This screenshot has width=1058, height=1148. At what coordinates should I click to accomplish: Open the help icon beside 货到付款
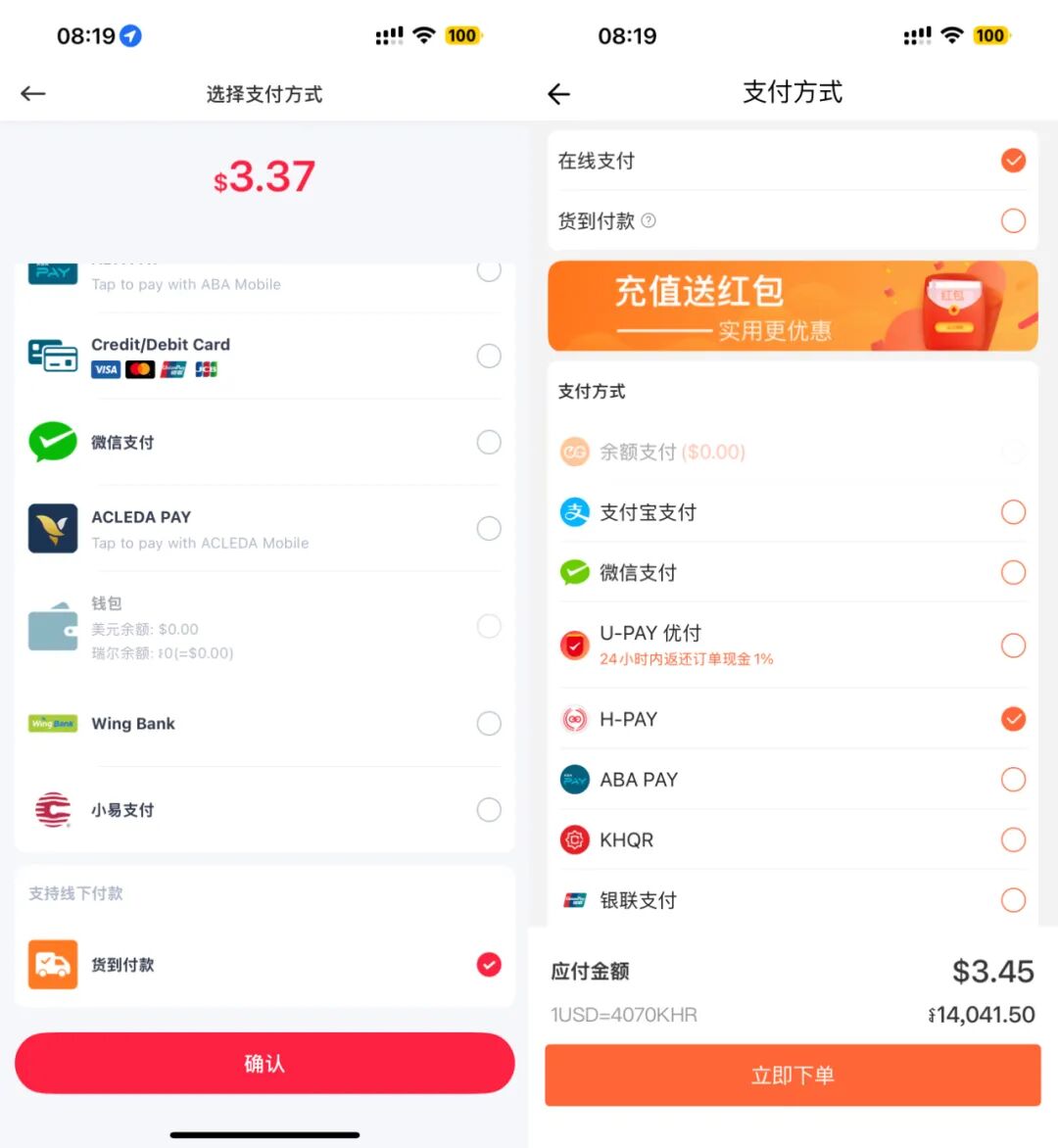point(649,221)
